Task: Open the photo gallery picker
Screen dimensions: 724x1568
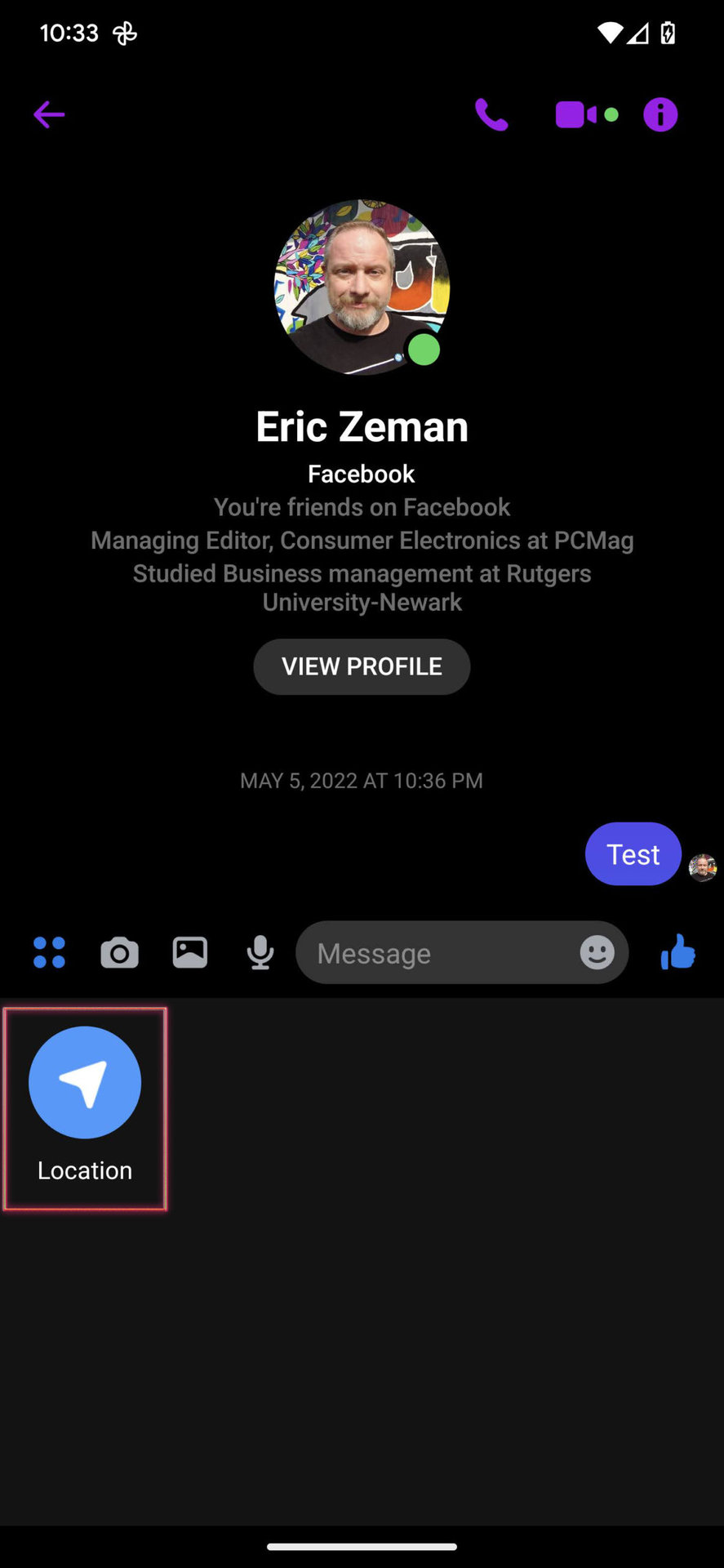Action: (190, 952)
